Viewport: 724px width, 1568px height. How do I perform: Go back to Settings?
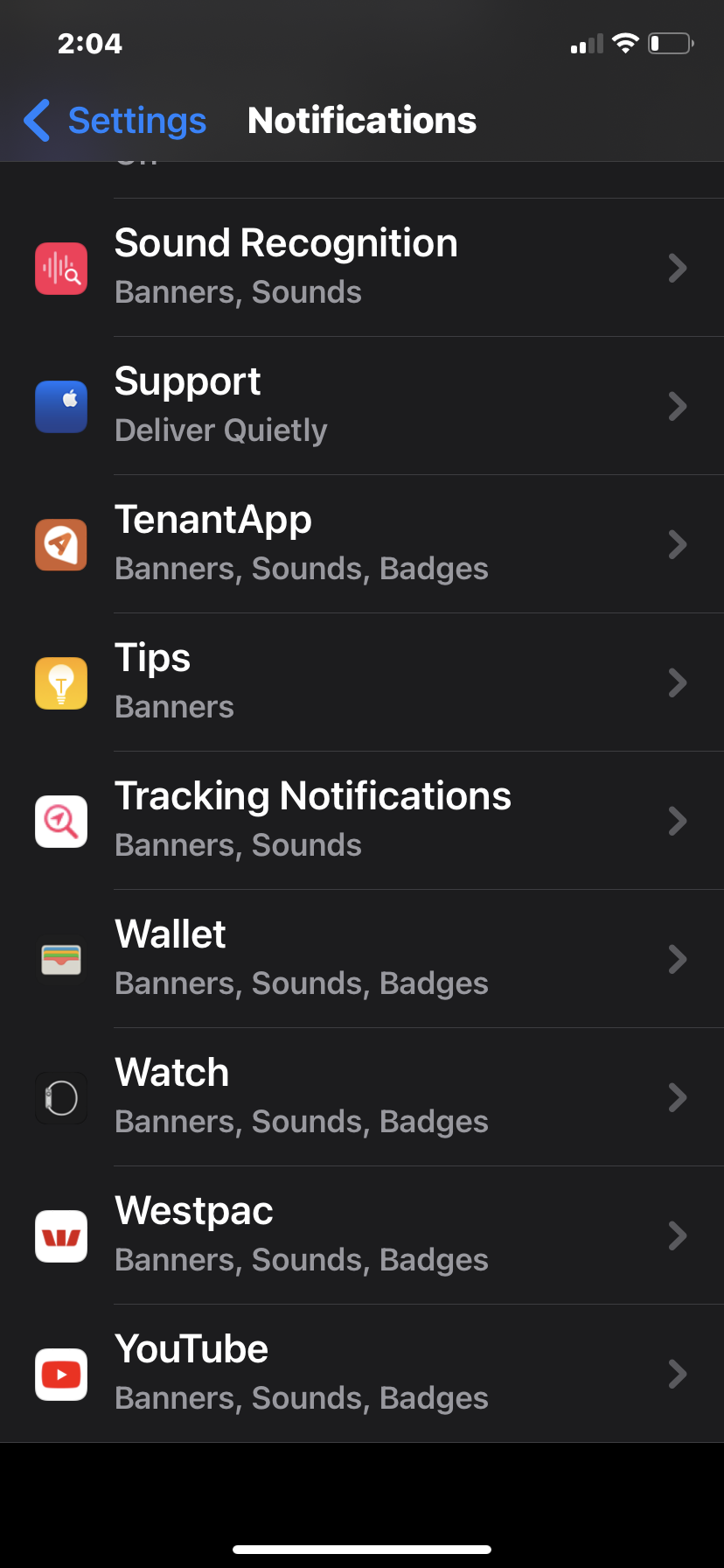coord(115,121)
